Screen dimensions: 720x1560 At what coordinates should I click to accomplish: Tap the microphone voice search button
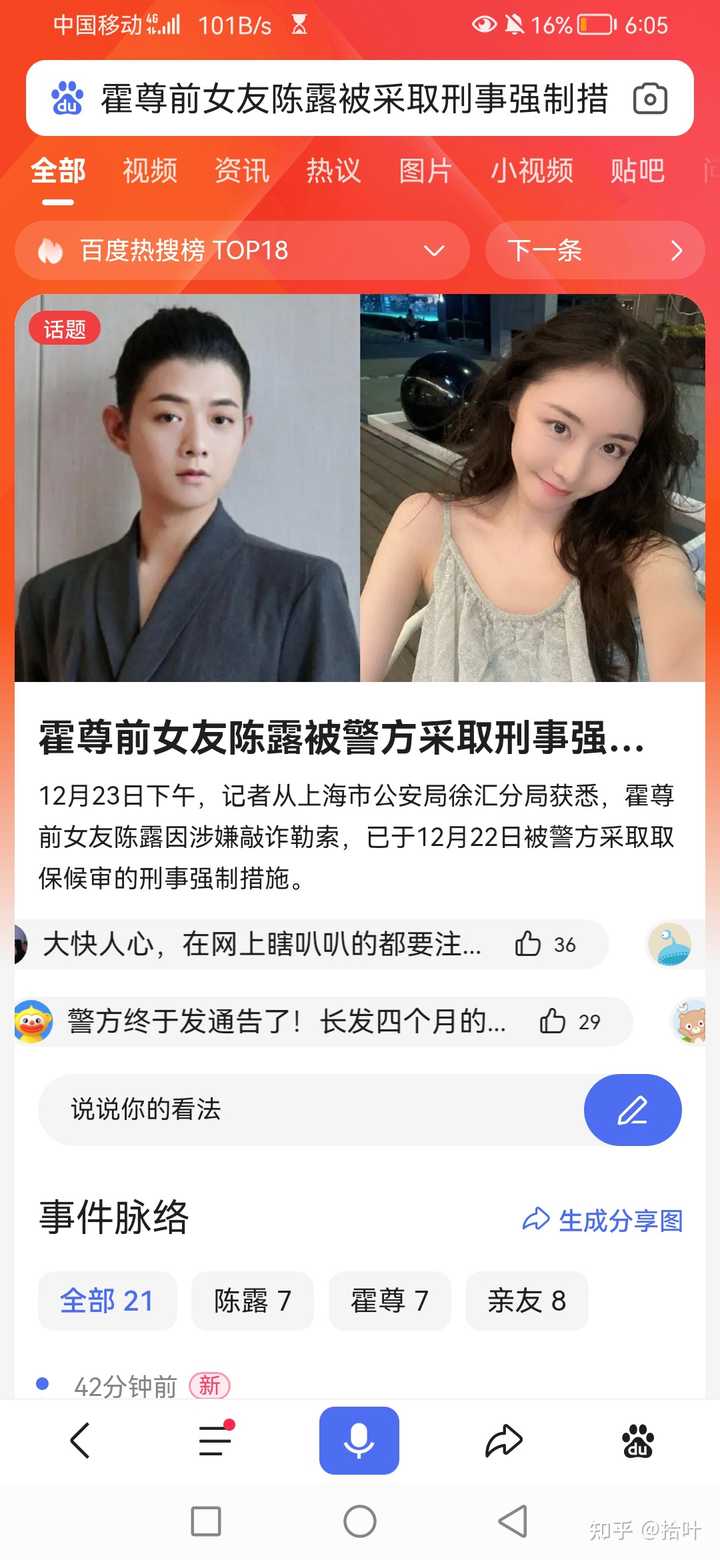click(x=359, y=1441)
